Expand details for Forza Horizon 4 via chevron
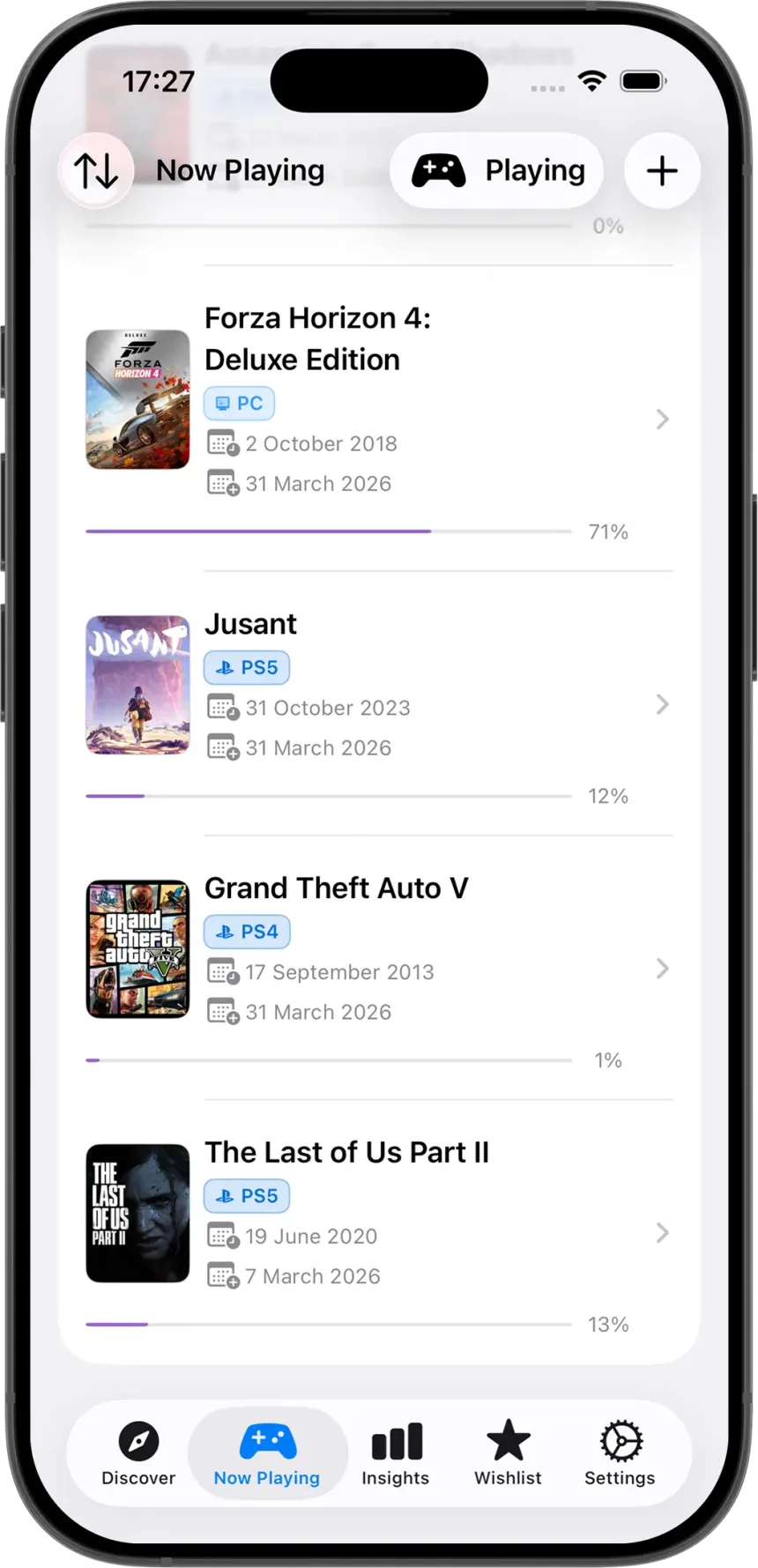The image size is (758, 1568). pyautogui.click(x=663, y=420)
